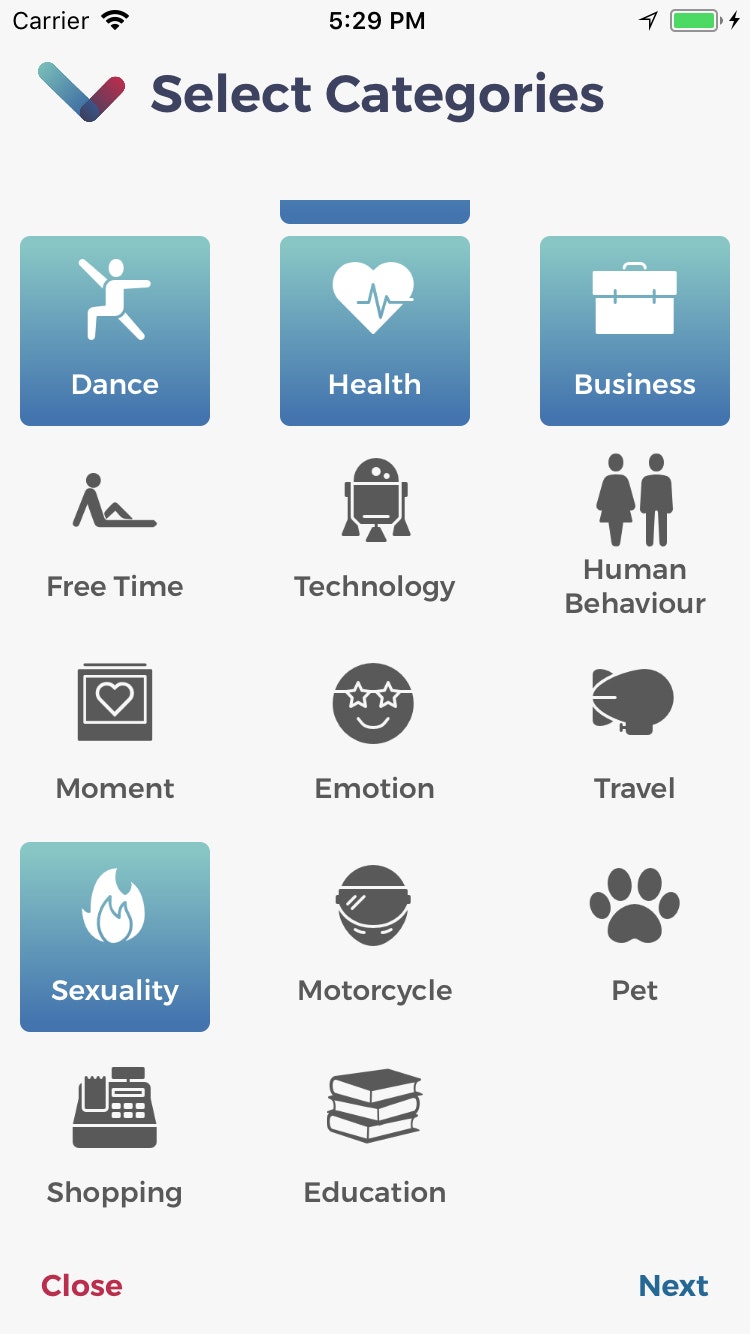
Task: Select the Free Time category
Action: tap(115, 533)
